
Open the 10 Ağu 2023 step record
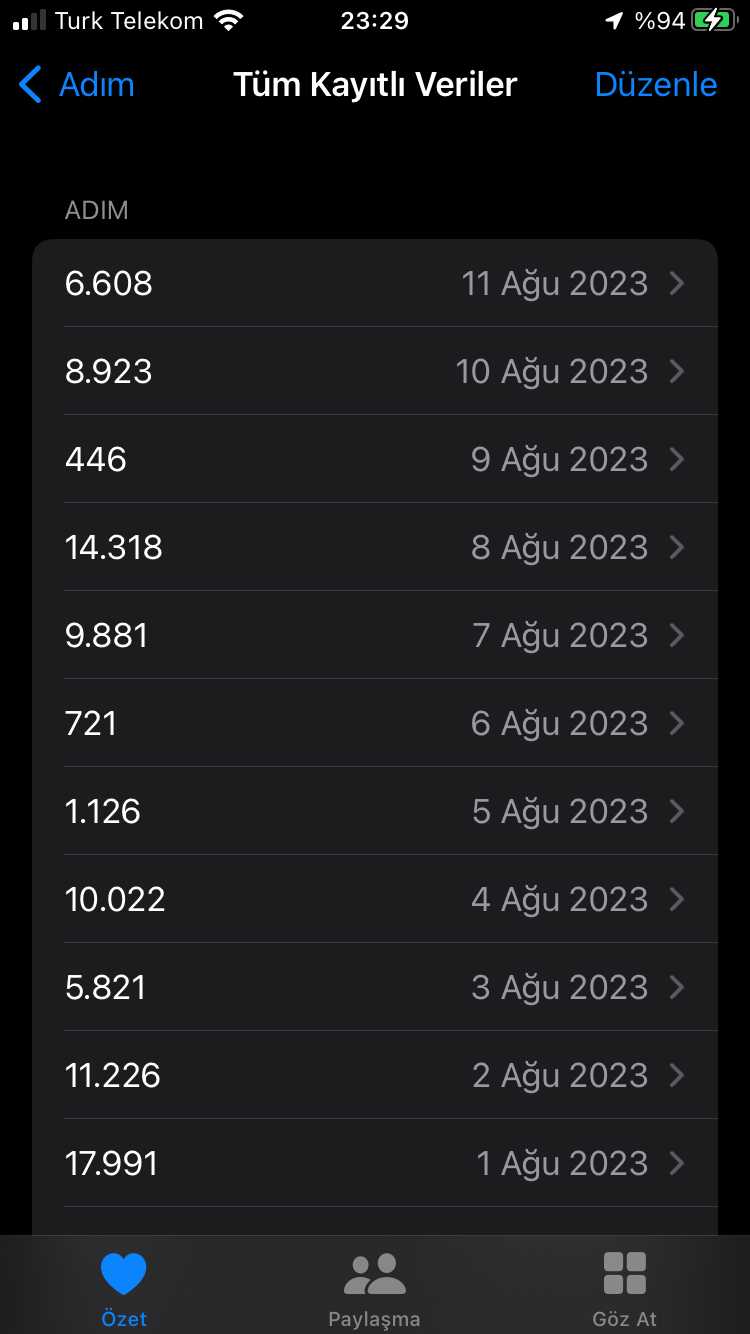coord(375,371)
